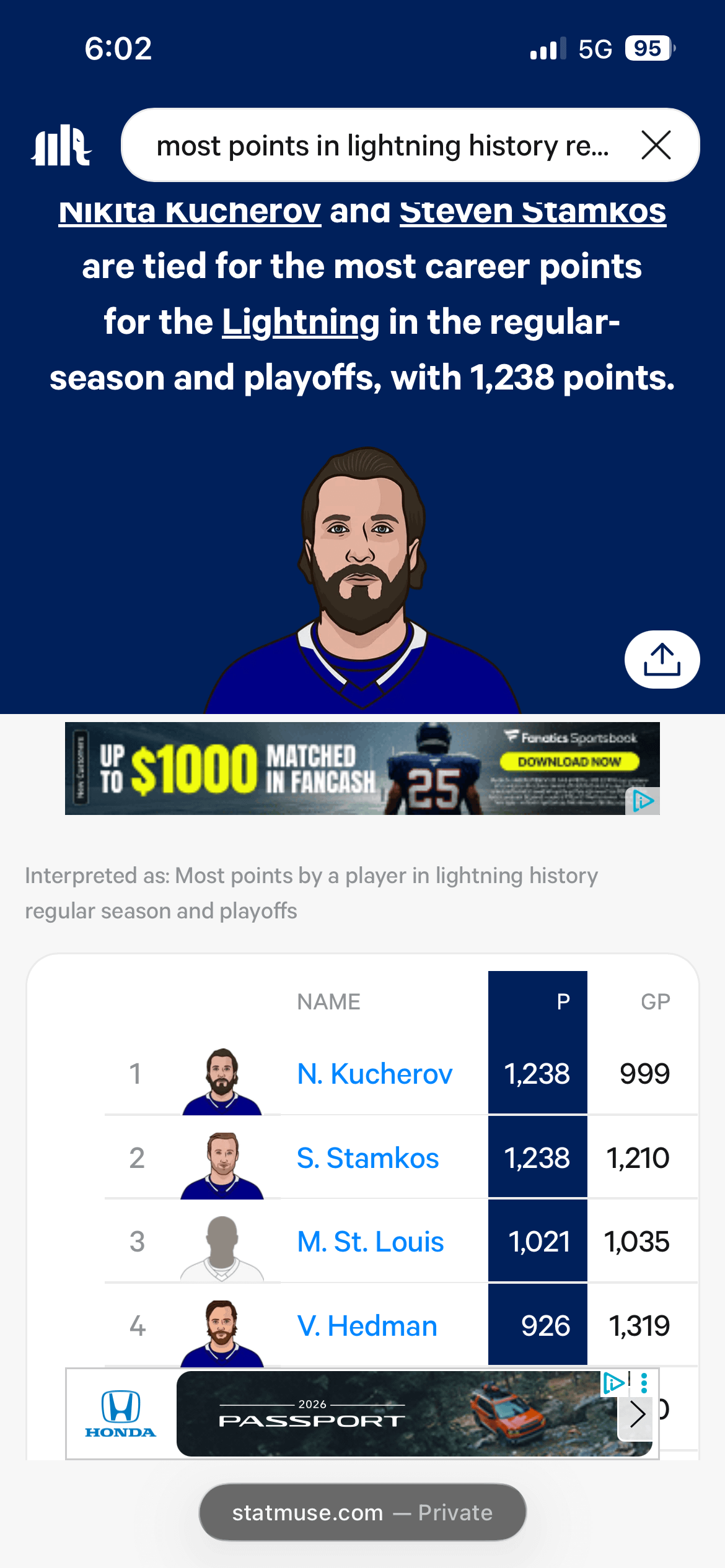Viewport: 725px width, 1568px height.
Task: Open the StatMuse home logo
Action: tap(61, 146)
